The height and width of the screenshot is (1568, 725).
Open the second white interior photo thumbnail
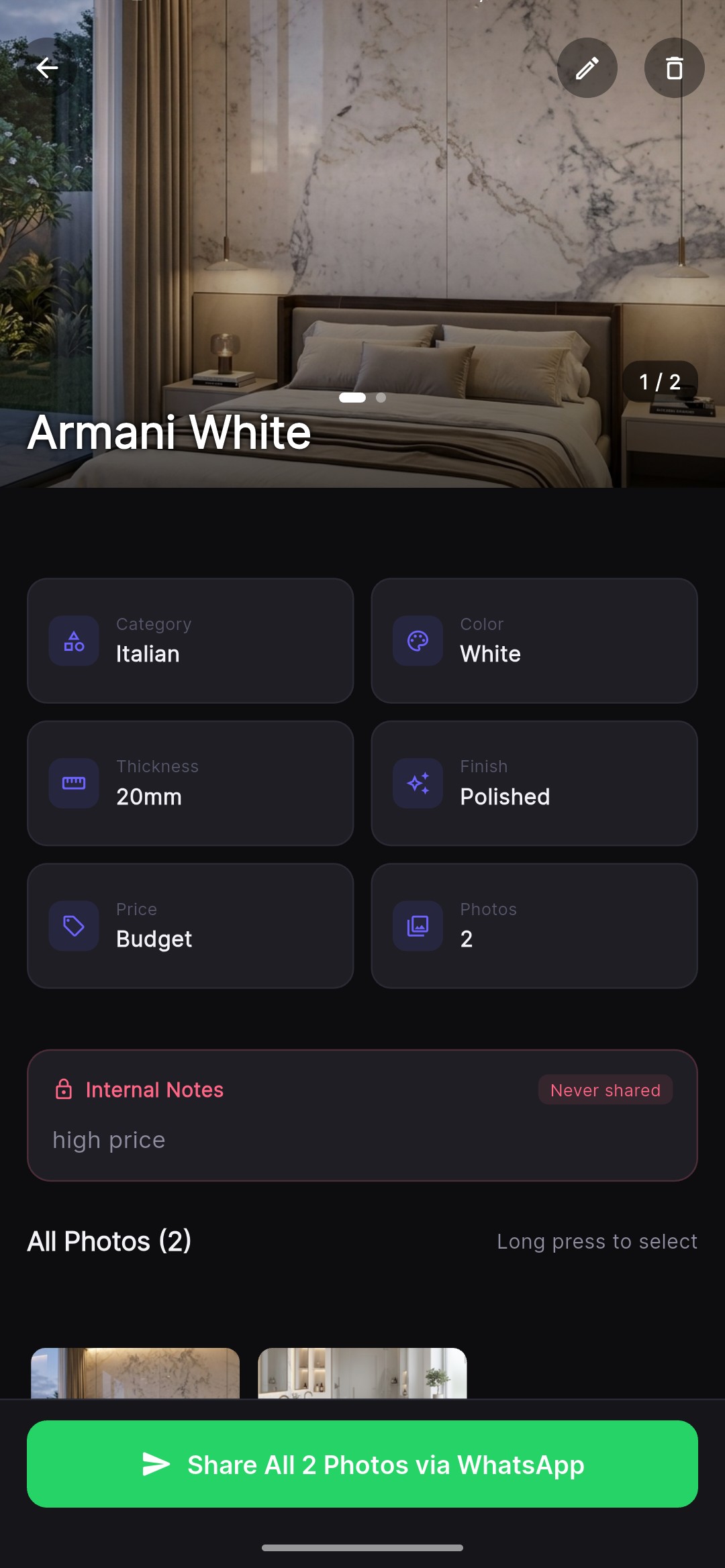[x=362, y=1373]
